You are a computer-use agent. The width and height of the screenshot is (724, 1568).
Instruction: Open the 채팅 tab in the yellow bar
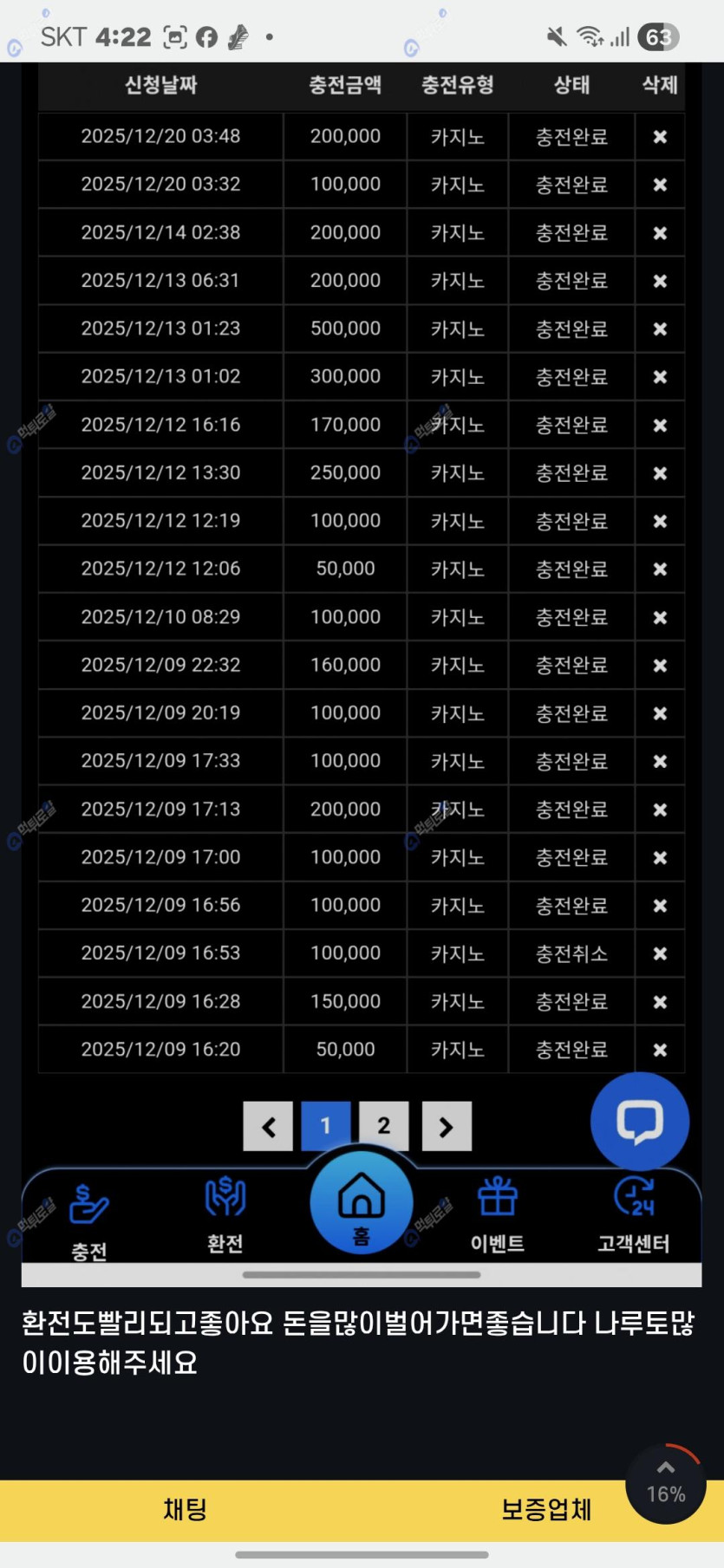pyautogui.click(x=185, y=1509)
